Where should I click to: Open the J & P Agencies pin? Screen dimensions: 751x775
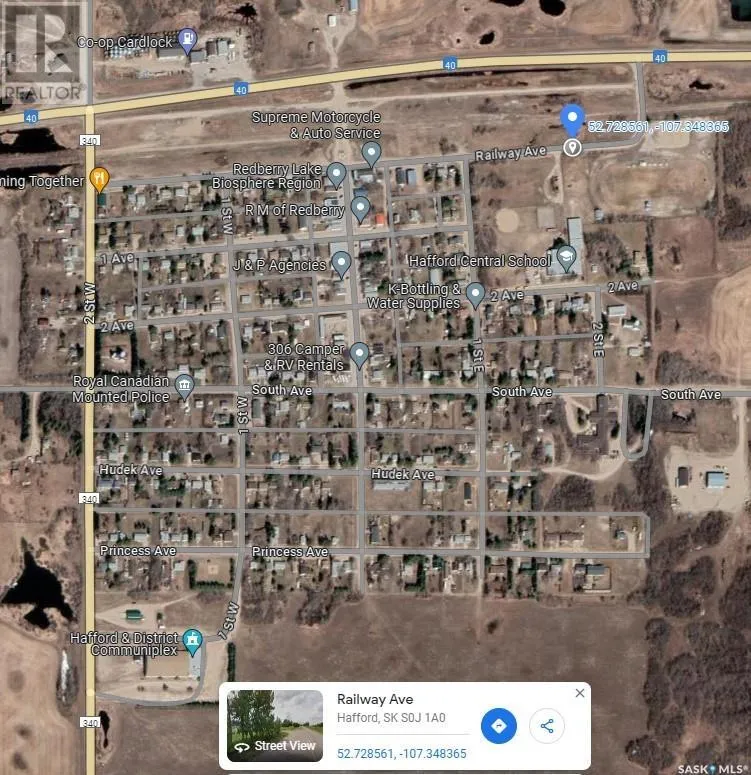tap(341, 264)
